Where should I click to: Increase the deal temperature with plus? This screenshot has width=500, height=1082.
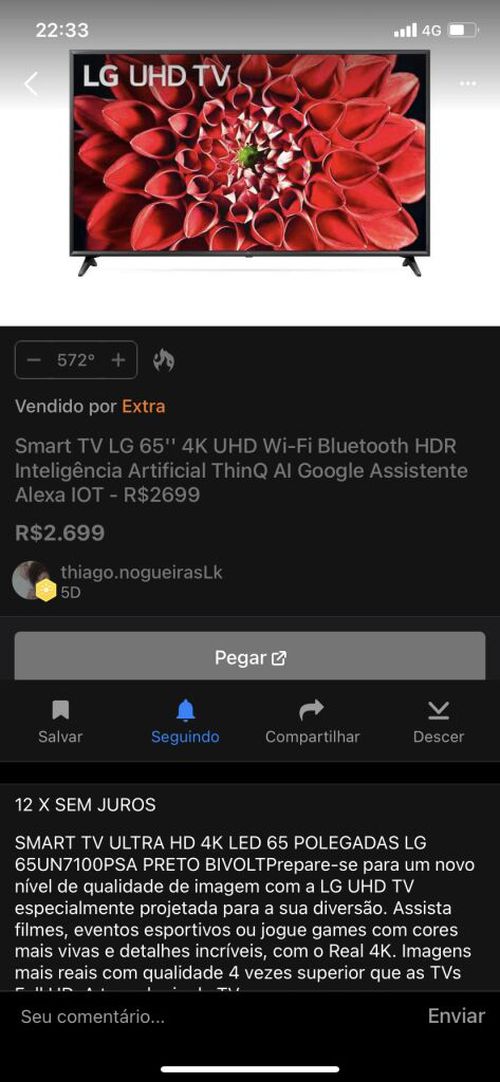(118, 360)
